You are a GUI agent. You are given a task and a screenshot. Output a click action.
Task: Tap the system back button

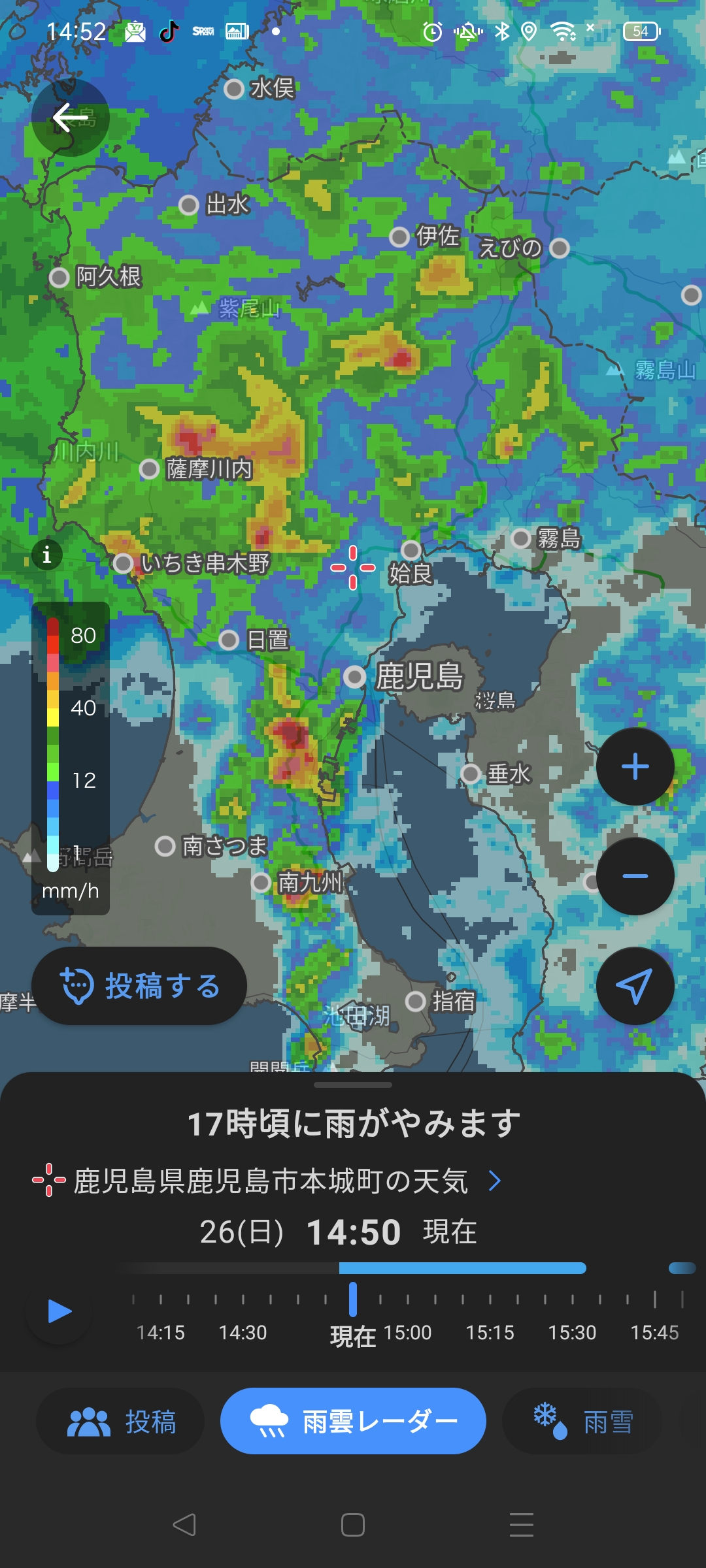184,1526
